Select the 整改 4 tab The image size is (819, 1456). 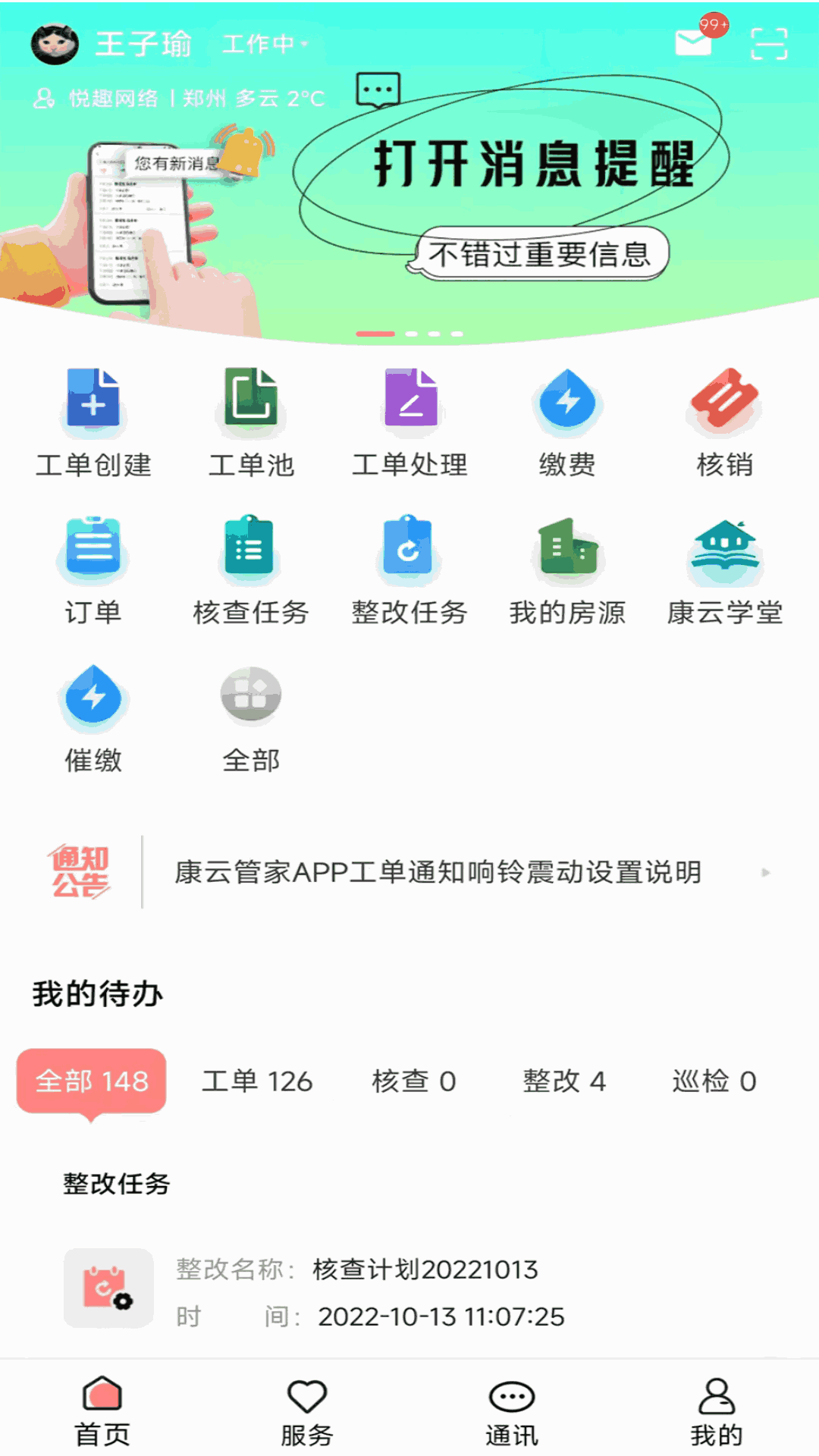(564, 1080)
